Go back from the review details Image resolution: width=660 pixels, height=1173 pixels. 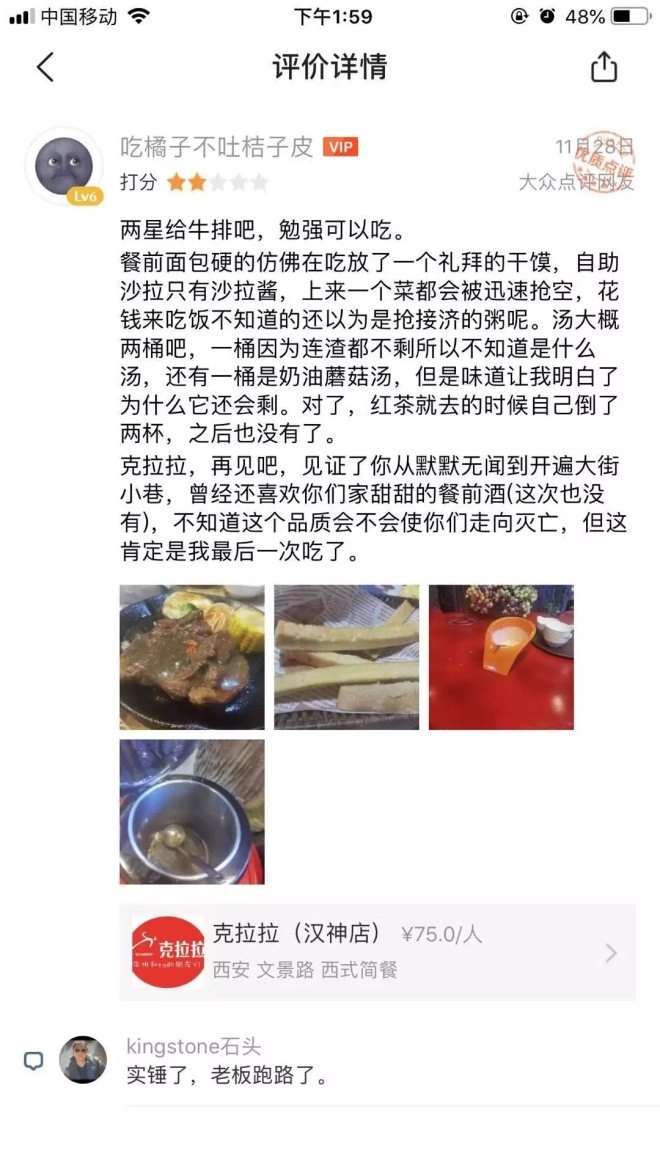pyautogui.click(x=45, y=67)
